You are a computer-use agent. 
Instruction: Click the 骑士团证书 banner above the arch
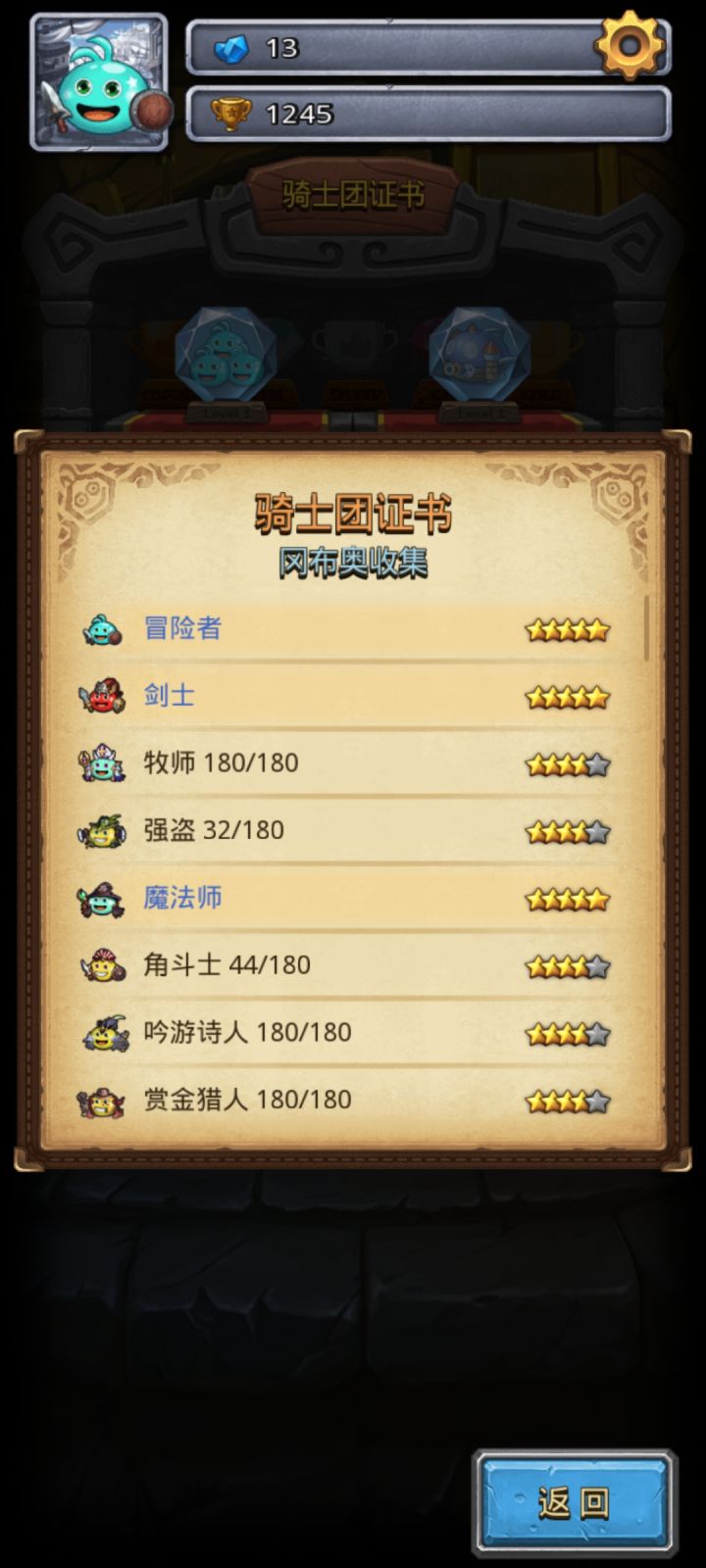[351, 194]
